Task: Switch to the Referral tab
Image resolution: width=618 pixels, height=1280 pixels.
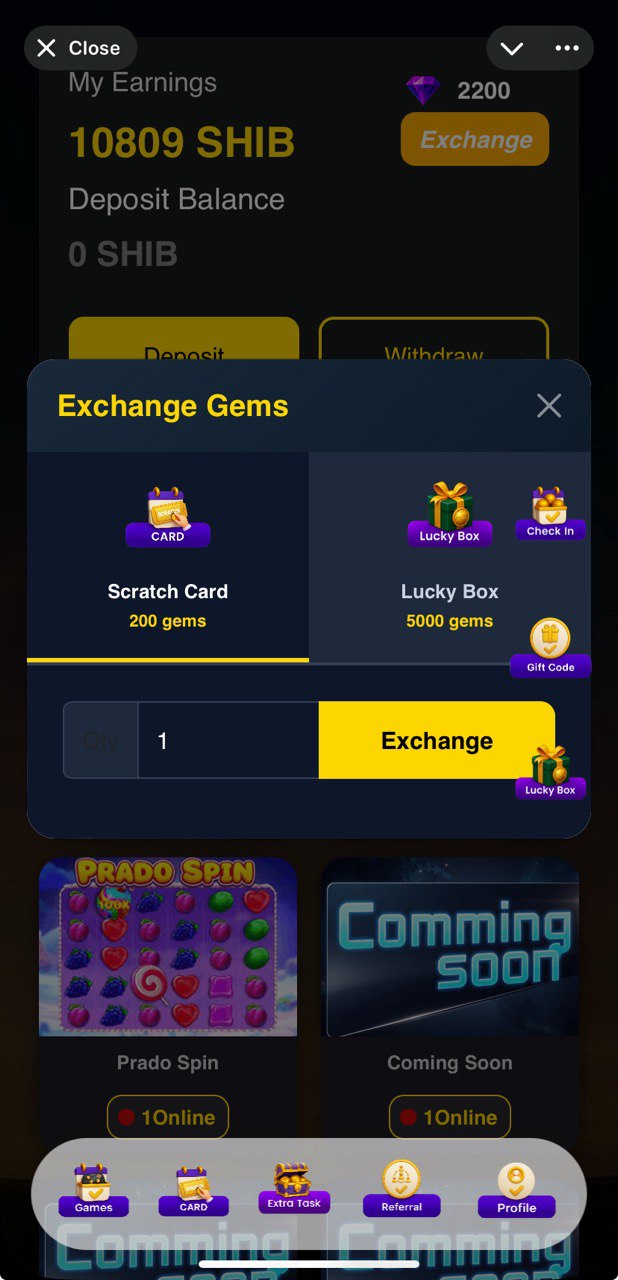Action: (x=401, y=1188)
